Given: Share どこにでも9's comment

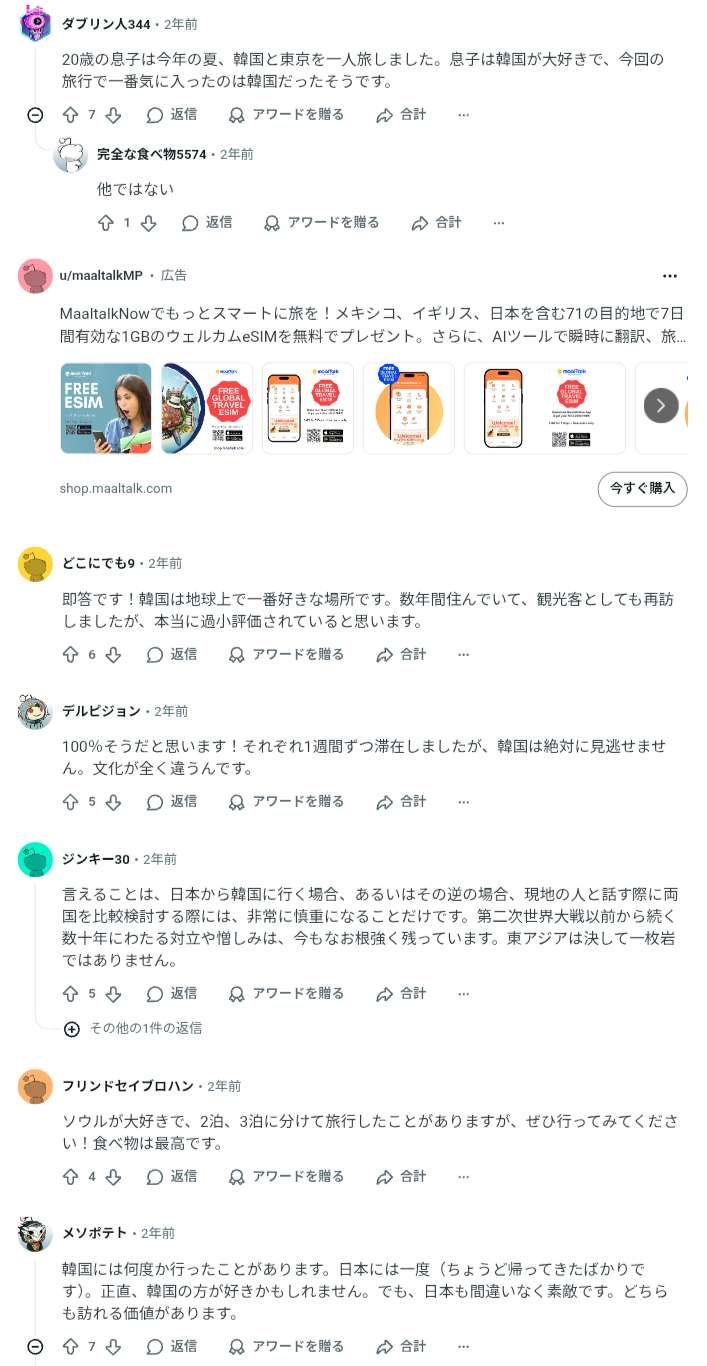Looking at the screenshot, I should click(x=401, y=655).
